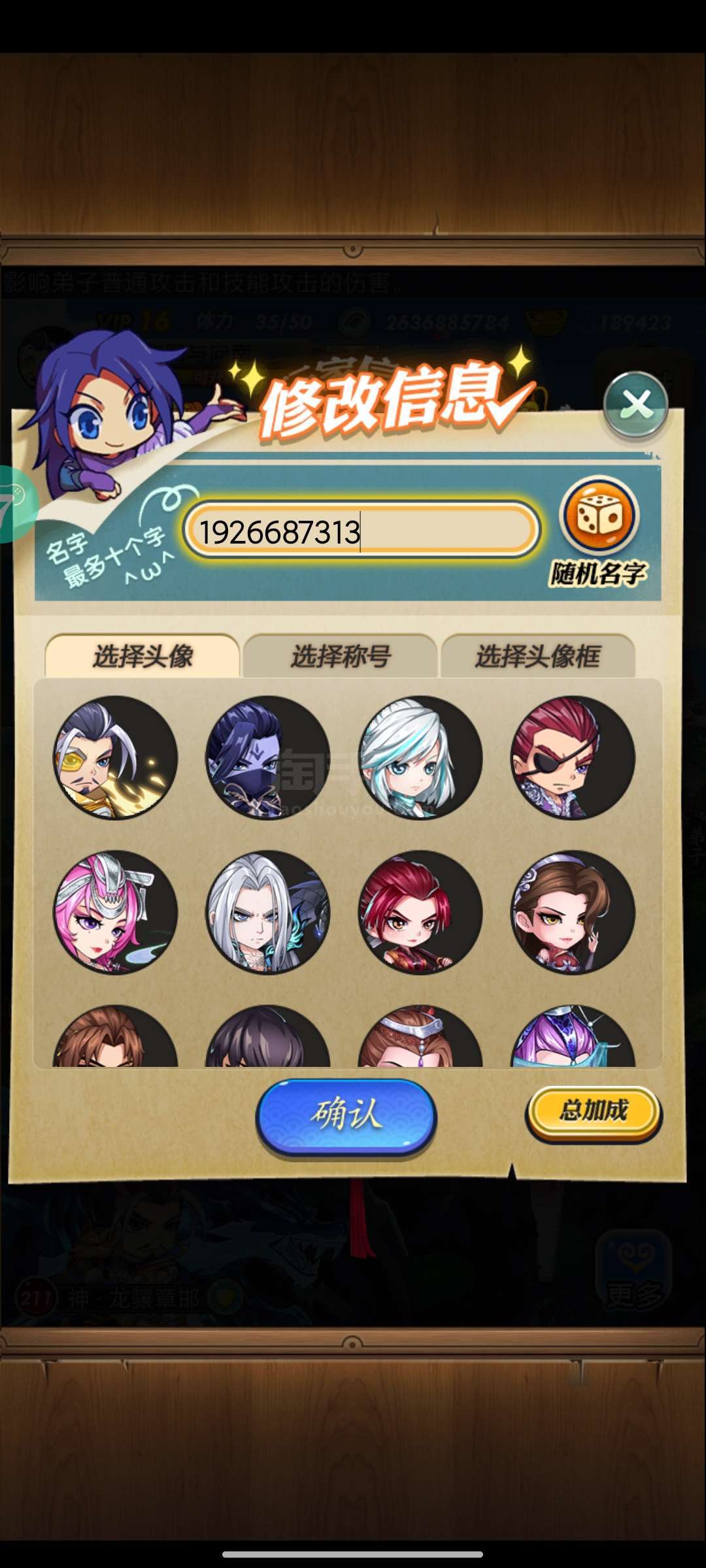Select the long silver-haired man avatar

(267, 912)
